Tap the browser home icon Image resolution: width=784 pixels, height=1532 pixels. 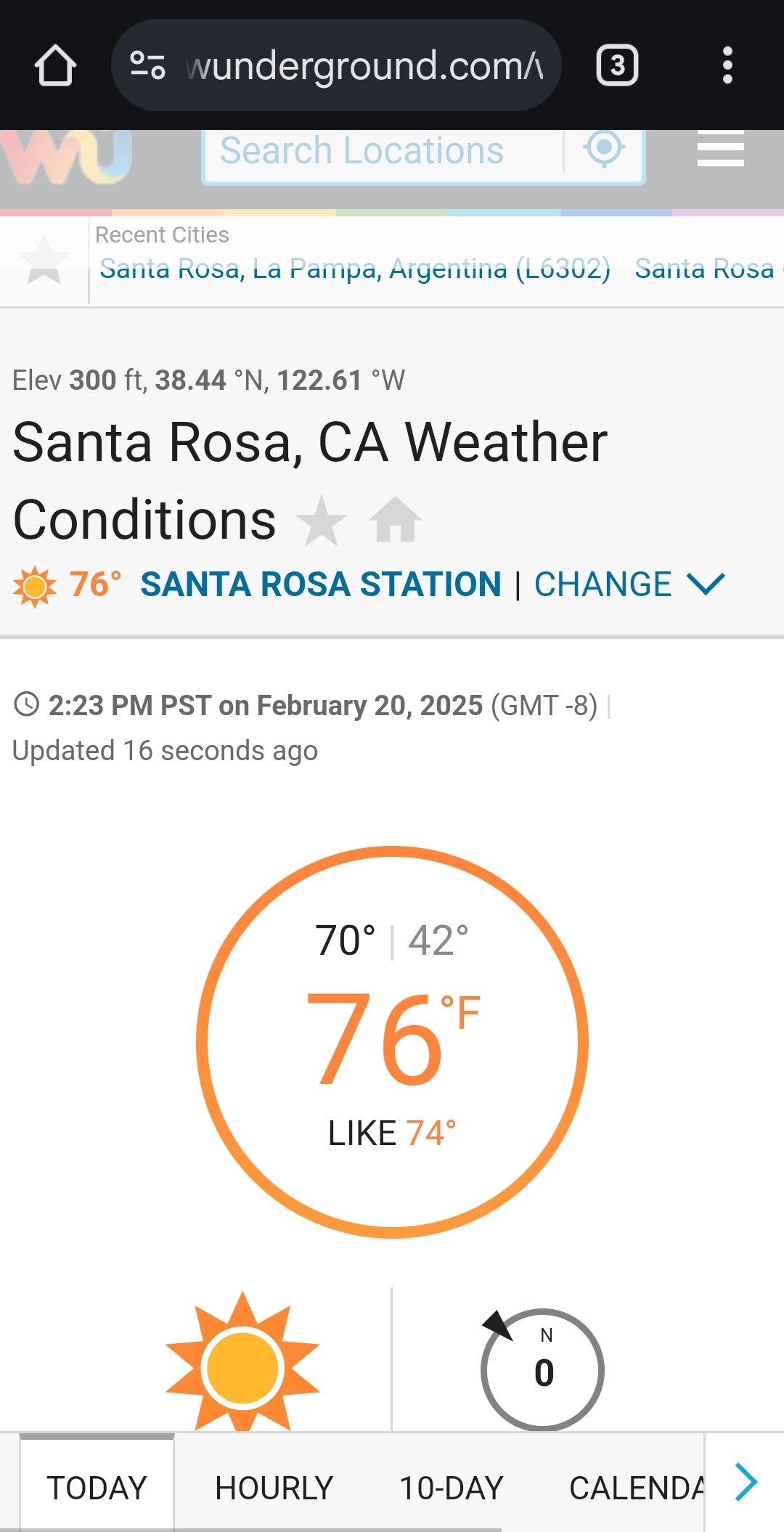coord(55,65)
